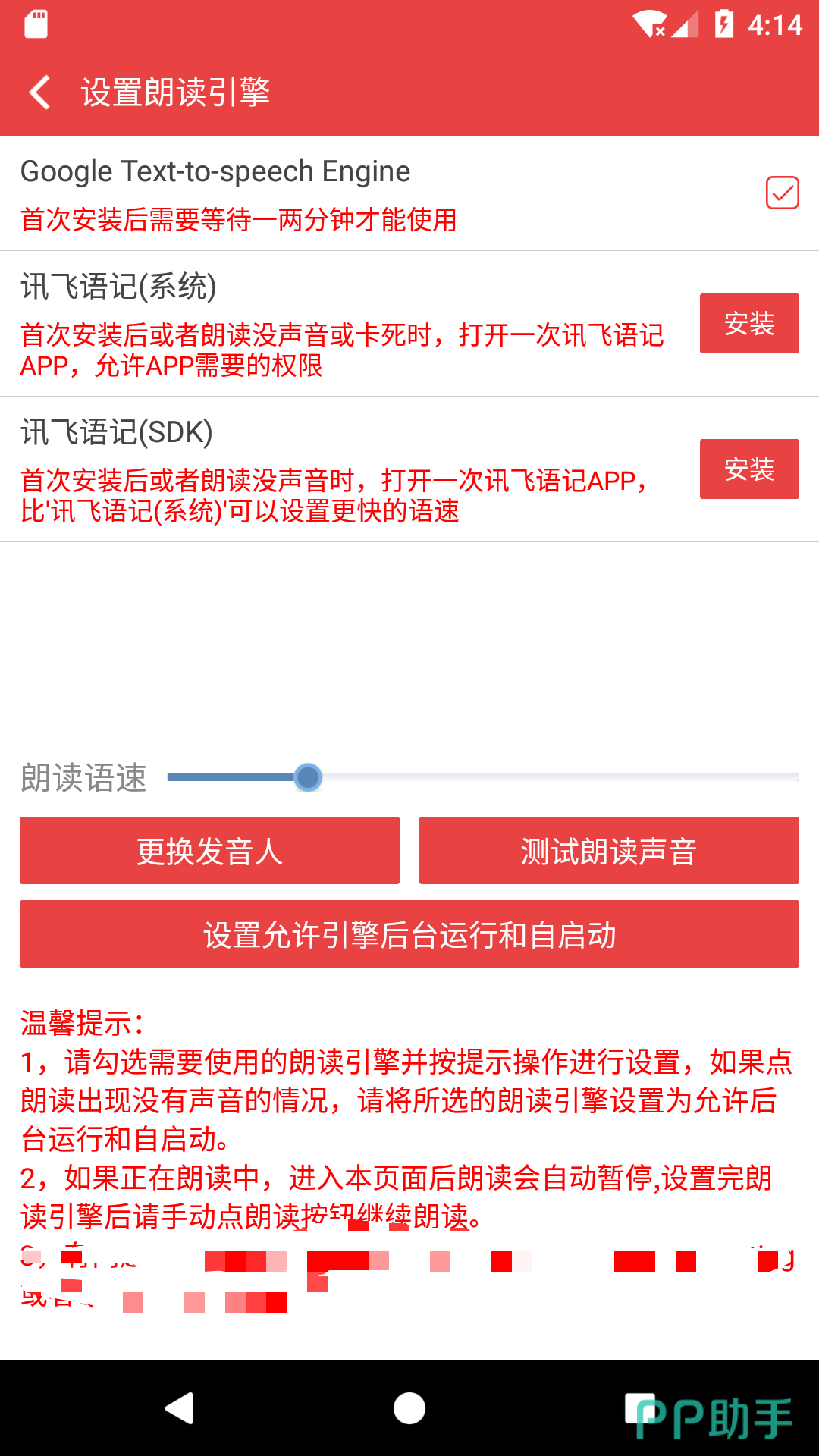Install 讯飞语记(SDK) engine

pyautogui.click(x=748, y=469)
